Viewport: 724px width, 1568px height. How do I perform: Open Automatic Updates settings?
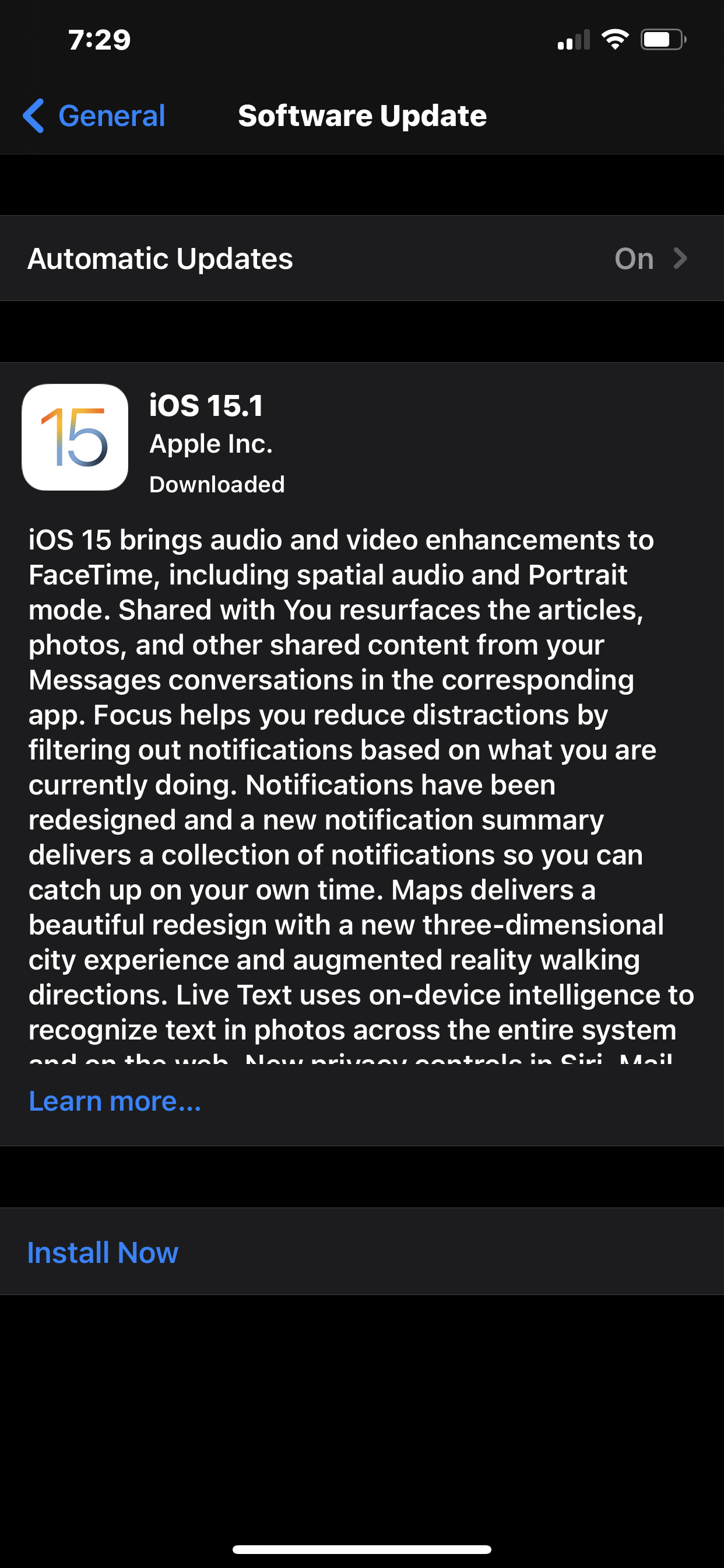pos(361,258)
